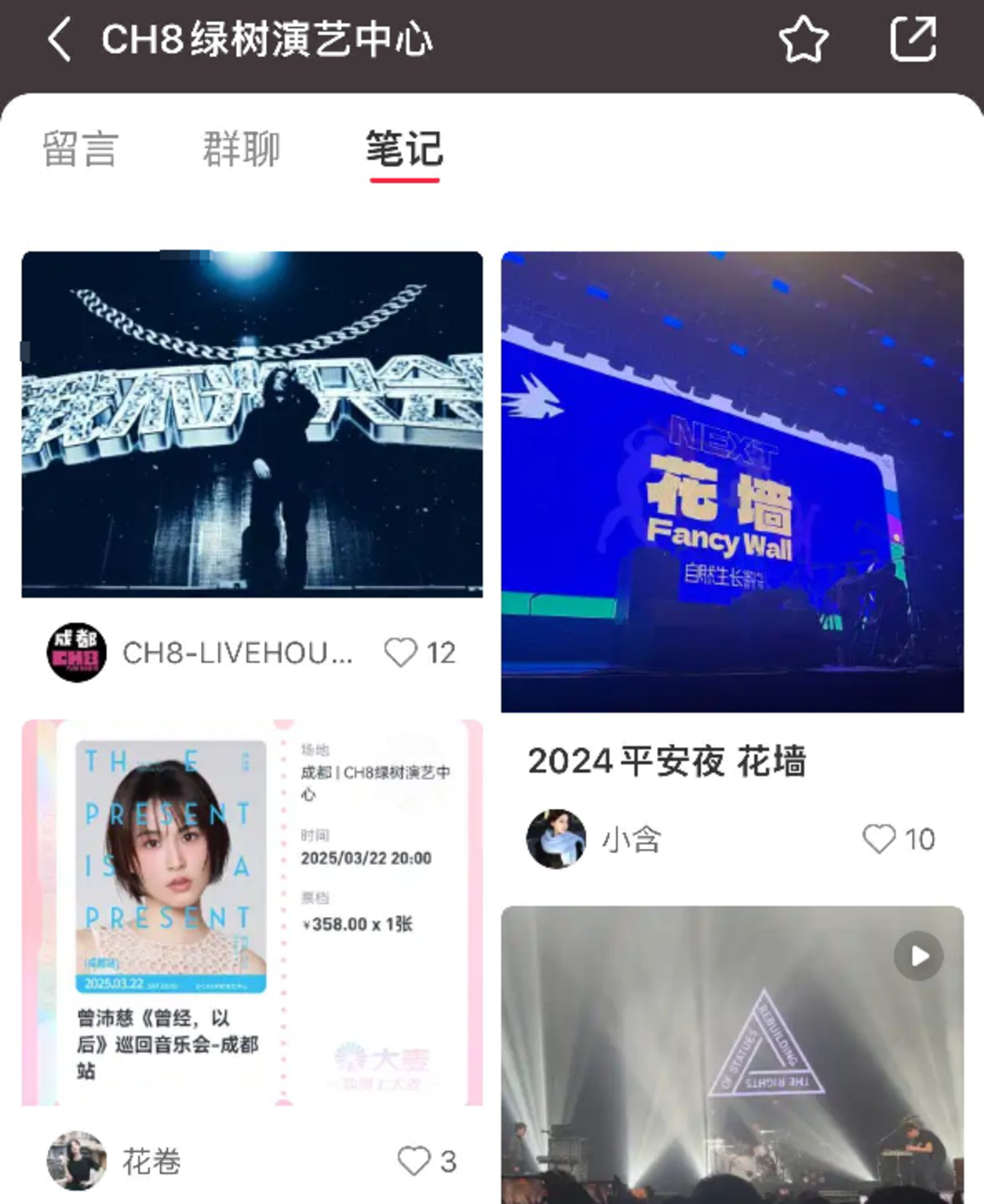The image size is (984, 1204).
Task: Favorite this venue with the star icon
Action: tap(803, 39)
